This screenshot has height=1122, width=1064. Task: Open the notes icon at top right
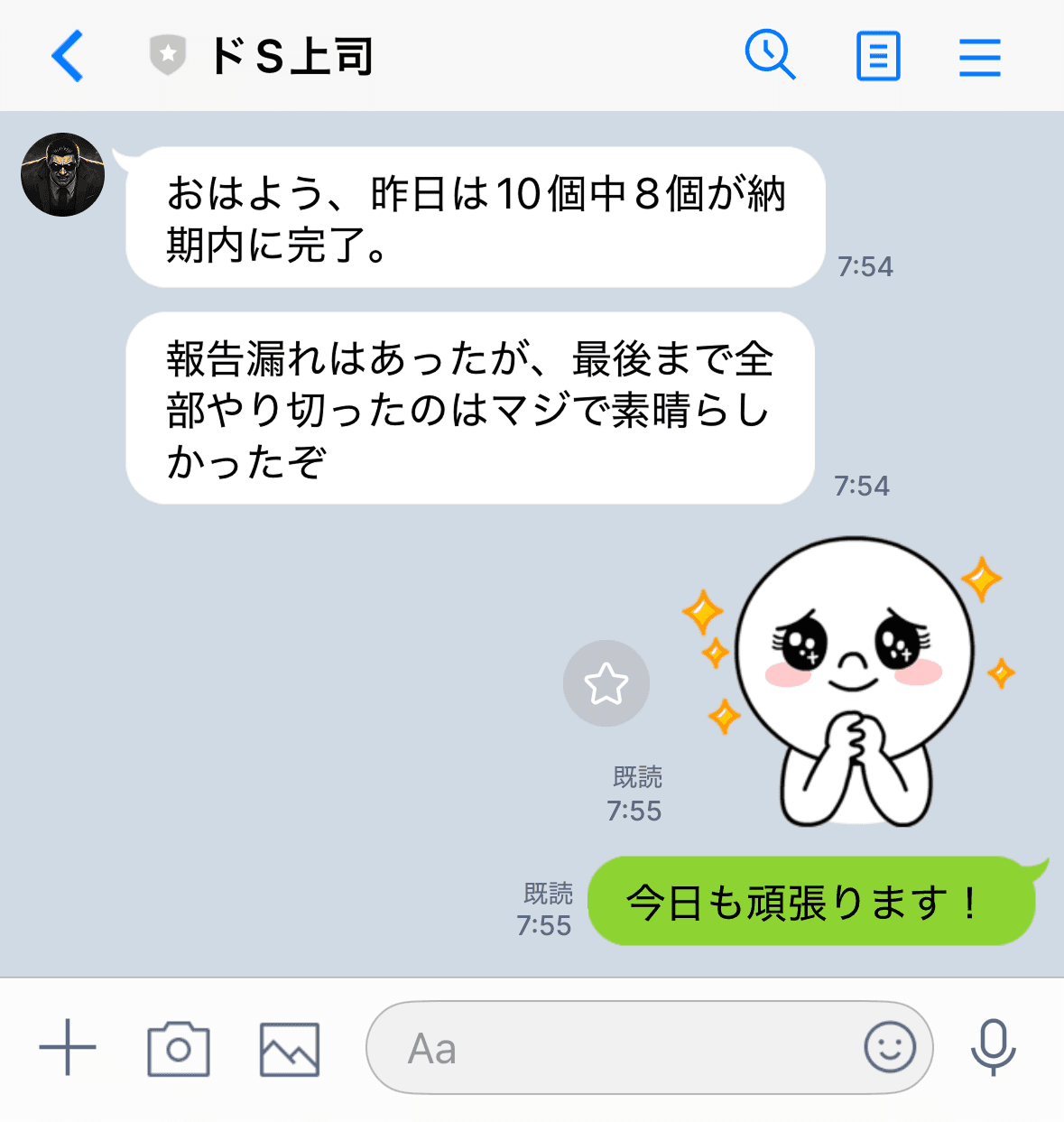(877, 56)
